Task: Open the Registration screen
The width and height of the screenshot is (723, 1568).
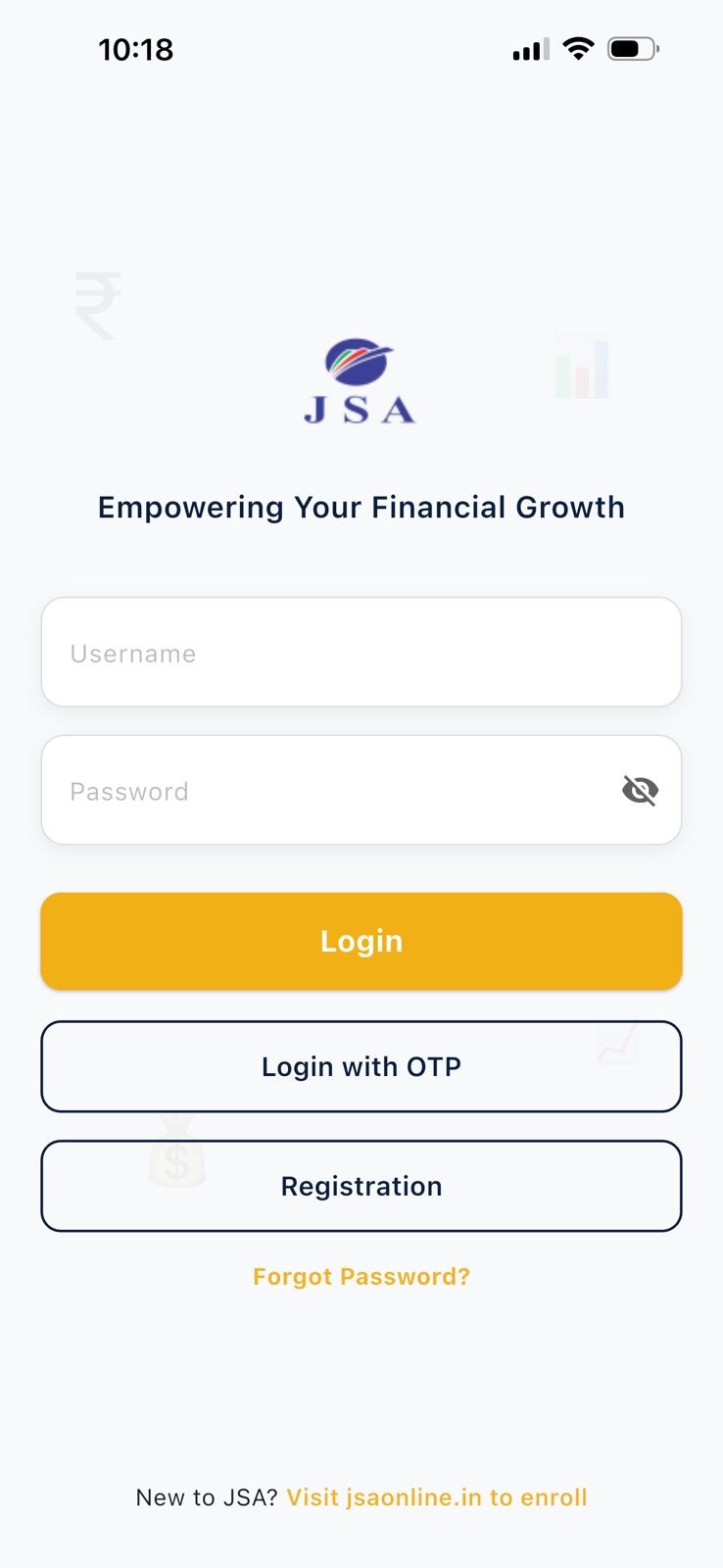Action: coord(361,1186)
